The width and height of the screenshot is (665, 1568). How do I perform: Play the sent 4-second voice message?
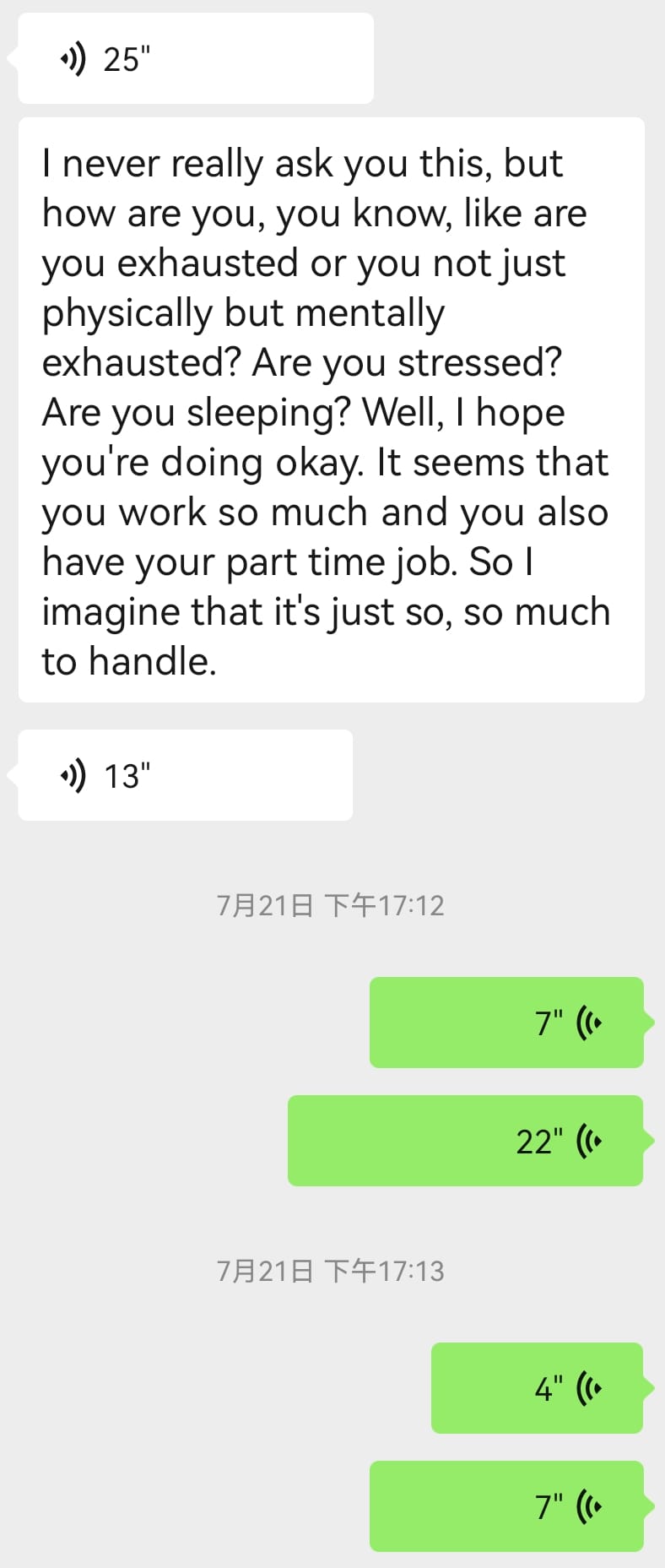[537, 1388]
